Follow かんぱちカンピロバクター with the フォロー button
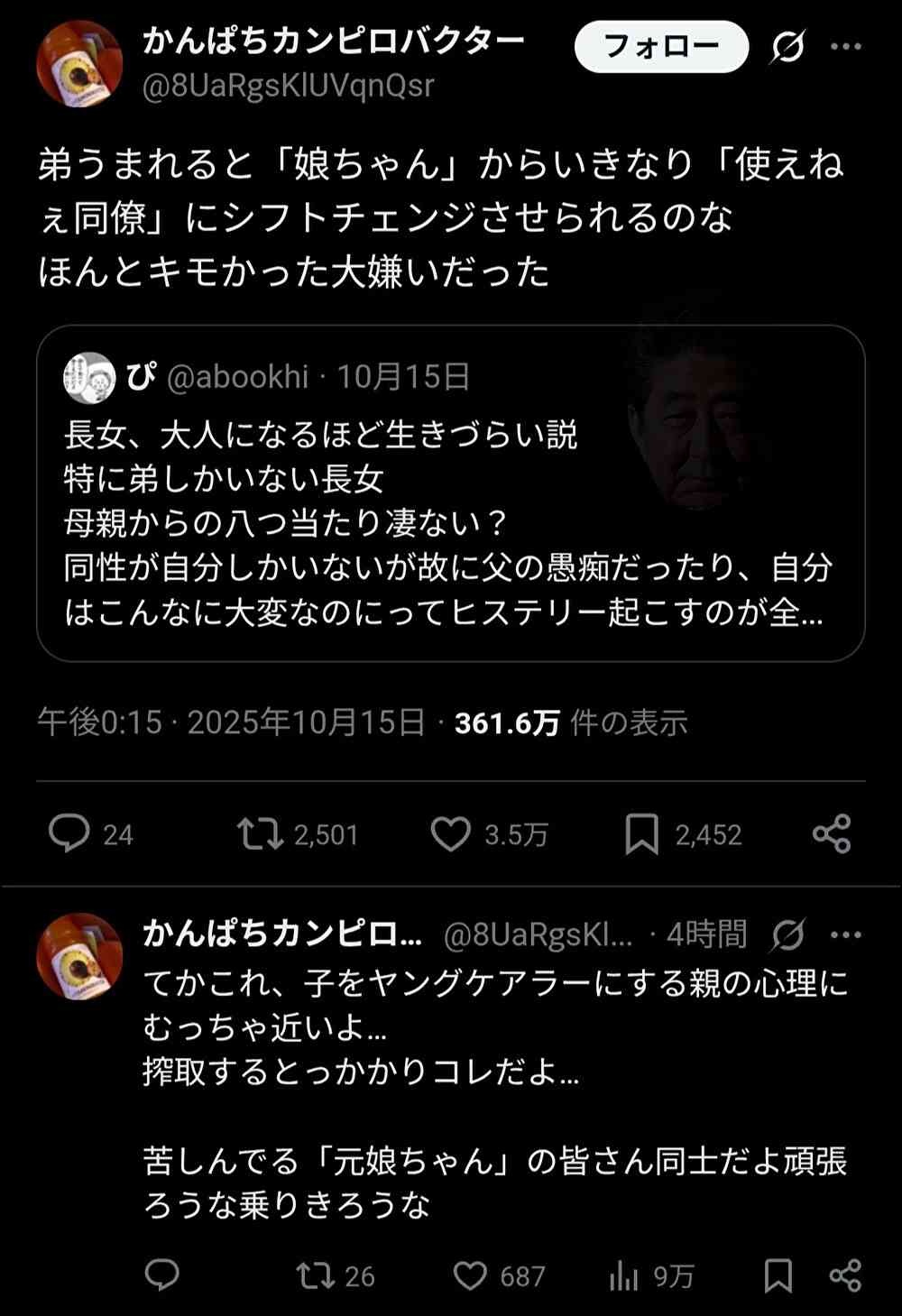 coord(661,46)
